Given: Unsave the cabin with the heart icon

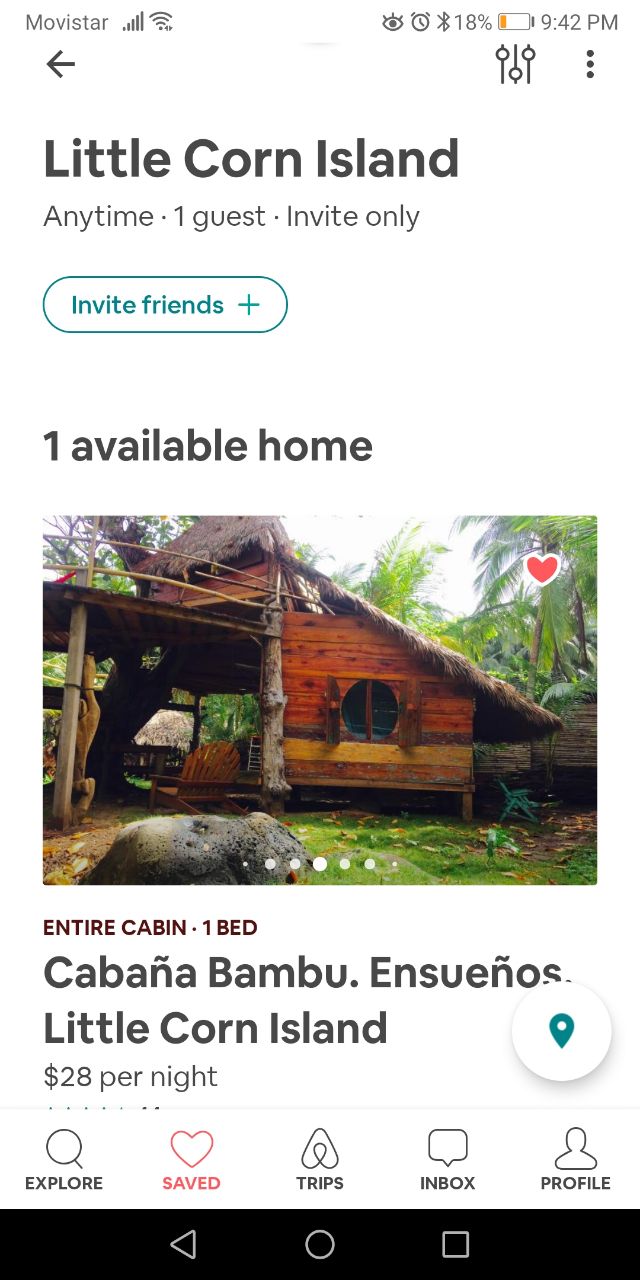Looking at the screenshot, I should [x=542, y=570].
